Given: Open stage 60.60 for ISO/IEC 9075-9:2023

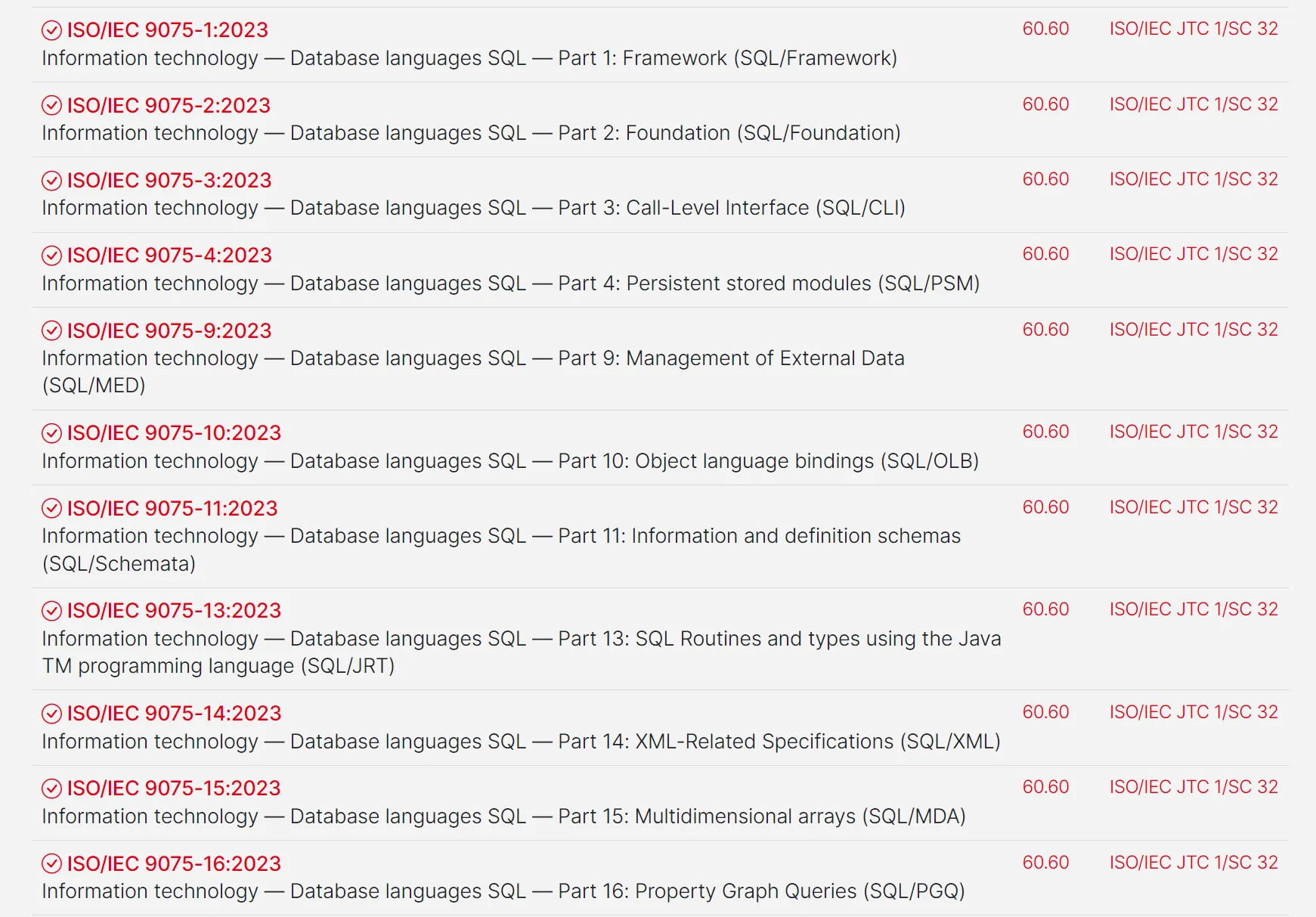Looking at the screenshot, I should point(1045,330).
